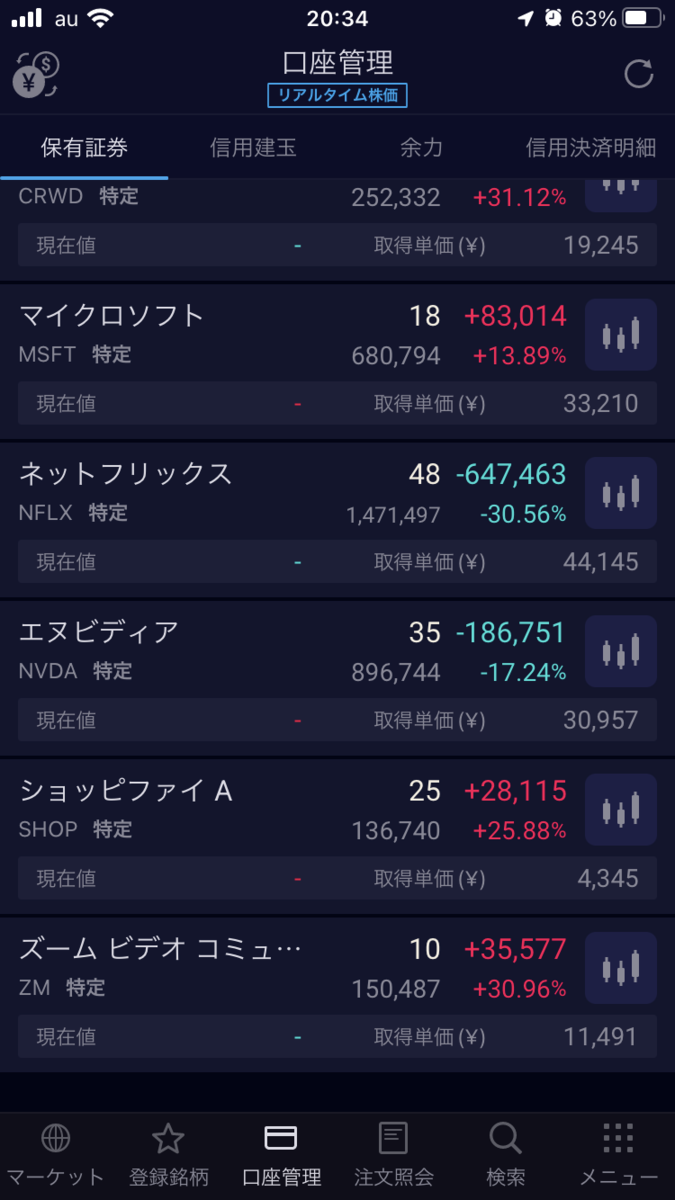Go to the マーケット tab
The height and width of the screenshot is (1200, 675).
[55, 1156]
